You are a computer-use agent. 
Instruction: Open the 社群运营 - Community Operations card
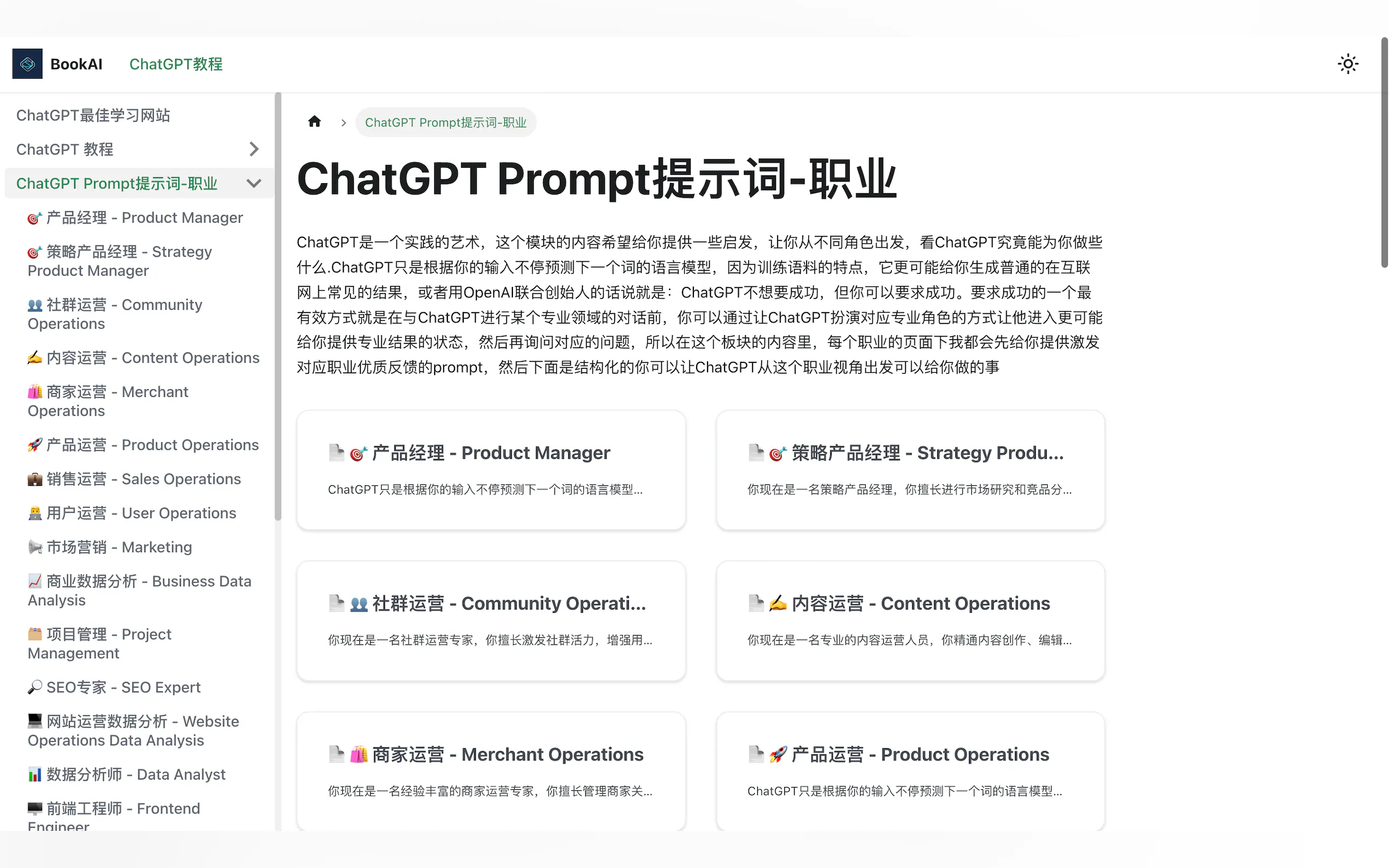tap(491, 620)
